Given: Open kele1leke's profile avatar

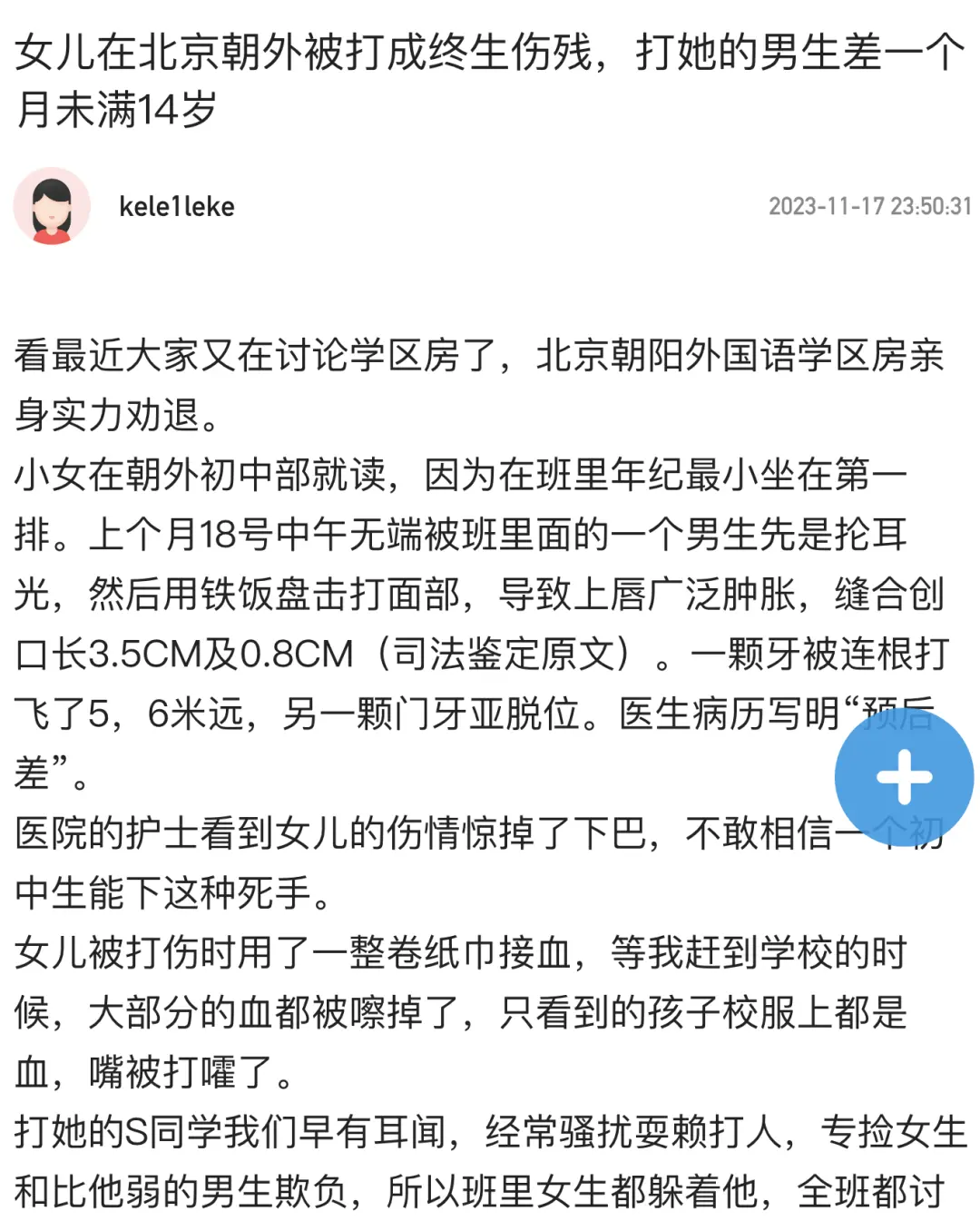Looking at the screenshot, I should [x=53, y=206].
